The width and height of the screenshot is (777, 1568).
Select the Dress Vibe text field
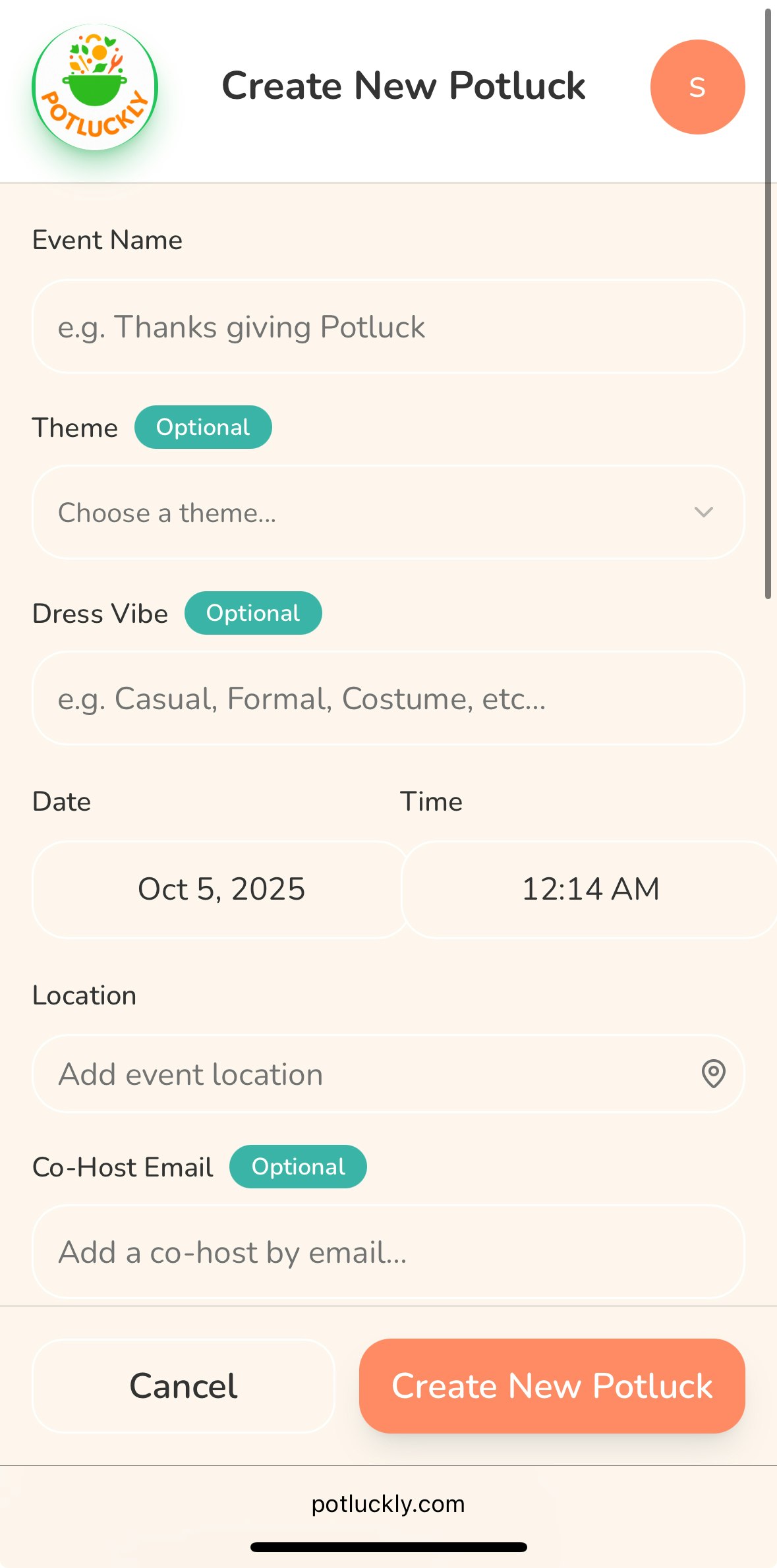(389, 699)
